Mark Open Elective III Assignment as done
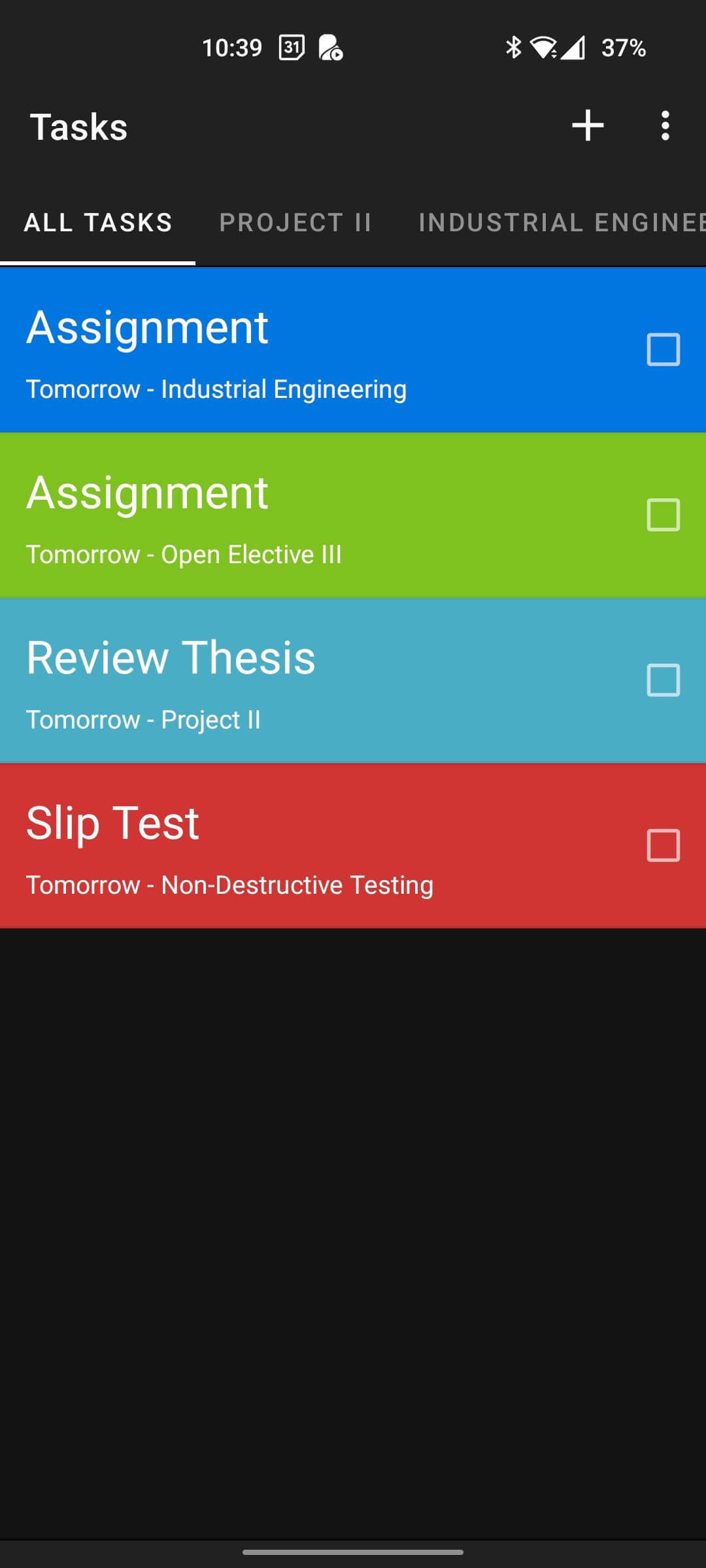The width and height of the screenshot is (706, 1568). coord(663,515)
